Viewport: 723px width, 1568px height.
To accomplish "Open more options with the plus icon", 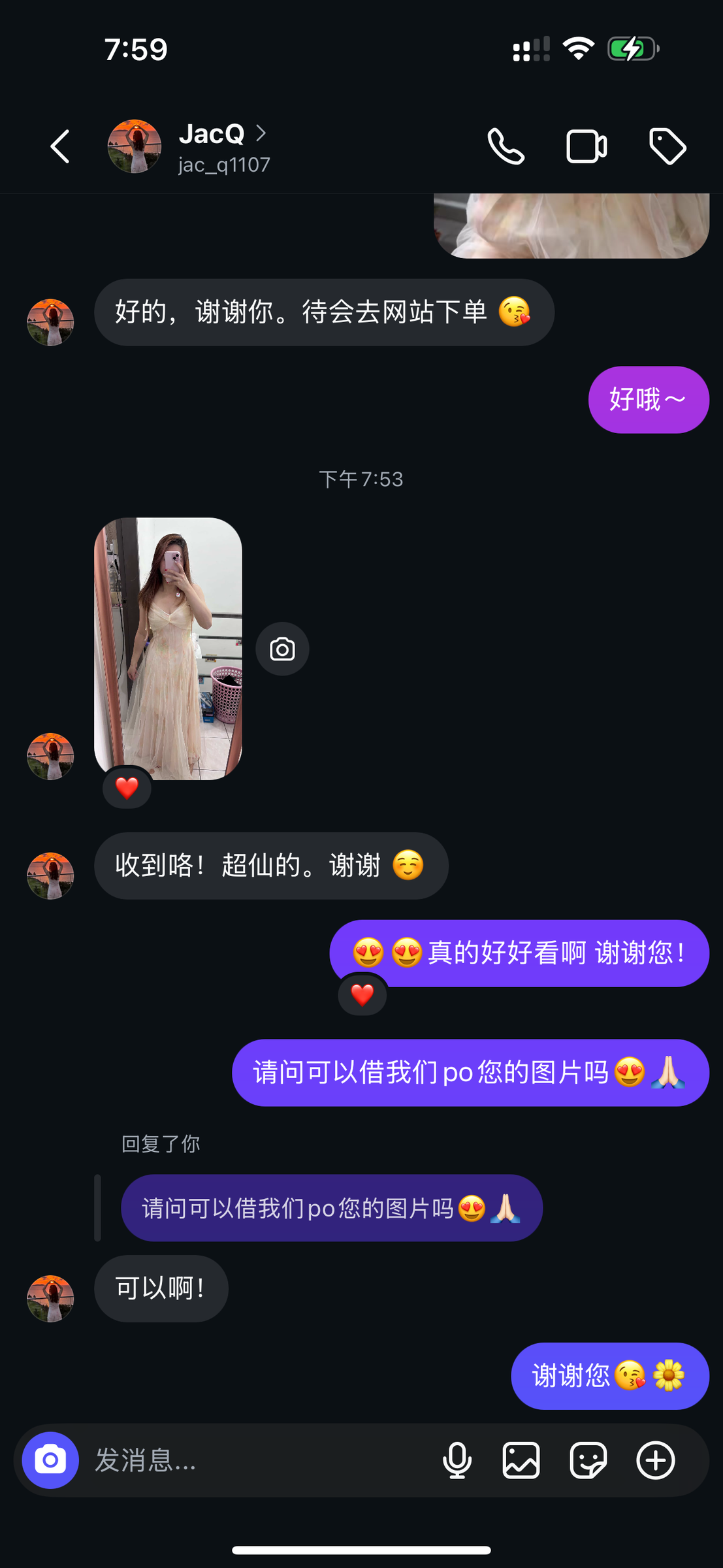I will (656, 1460).
